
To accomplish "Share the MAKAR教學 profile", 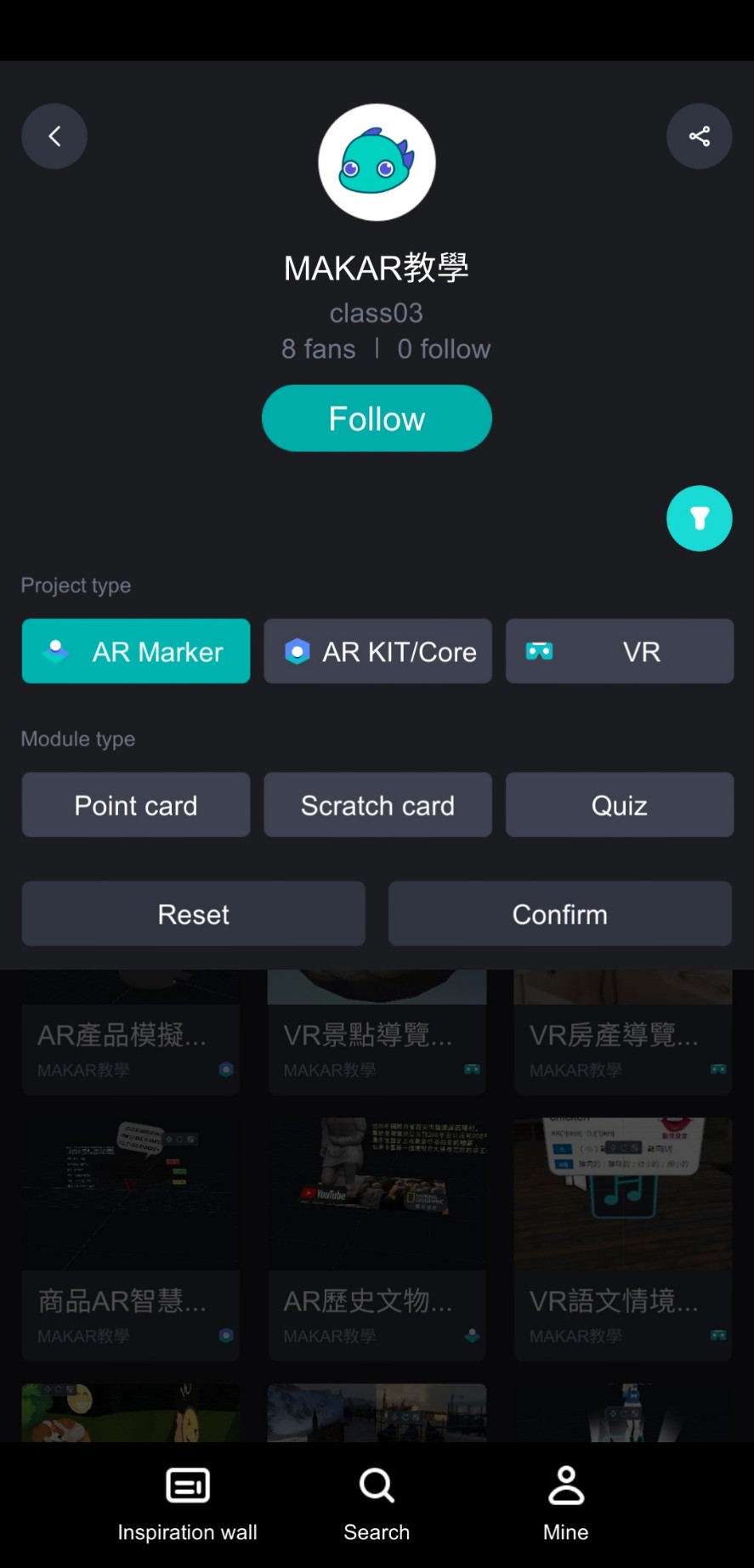I will point(699,136).
